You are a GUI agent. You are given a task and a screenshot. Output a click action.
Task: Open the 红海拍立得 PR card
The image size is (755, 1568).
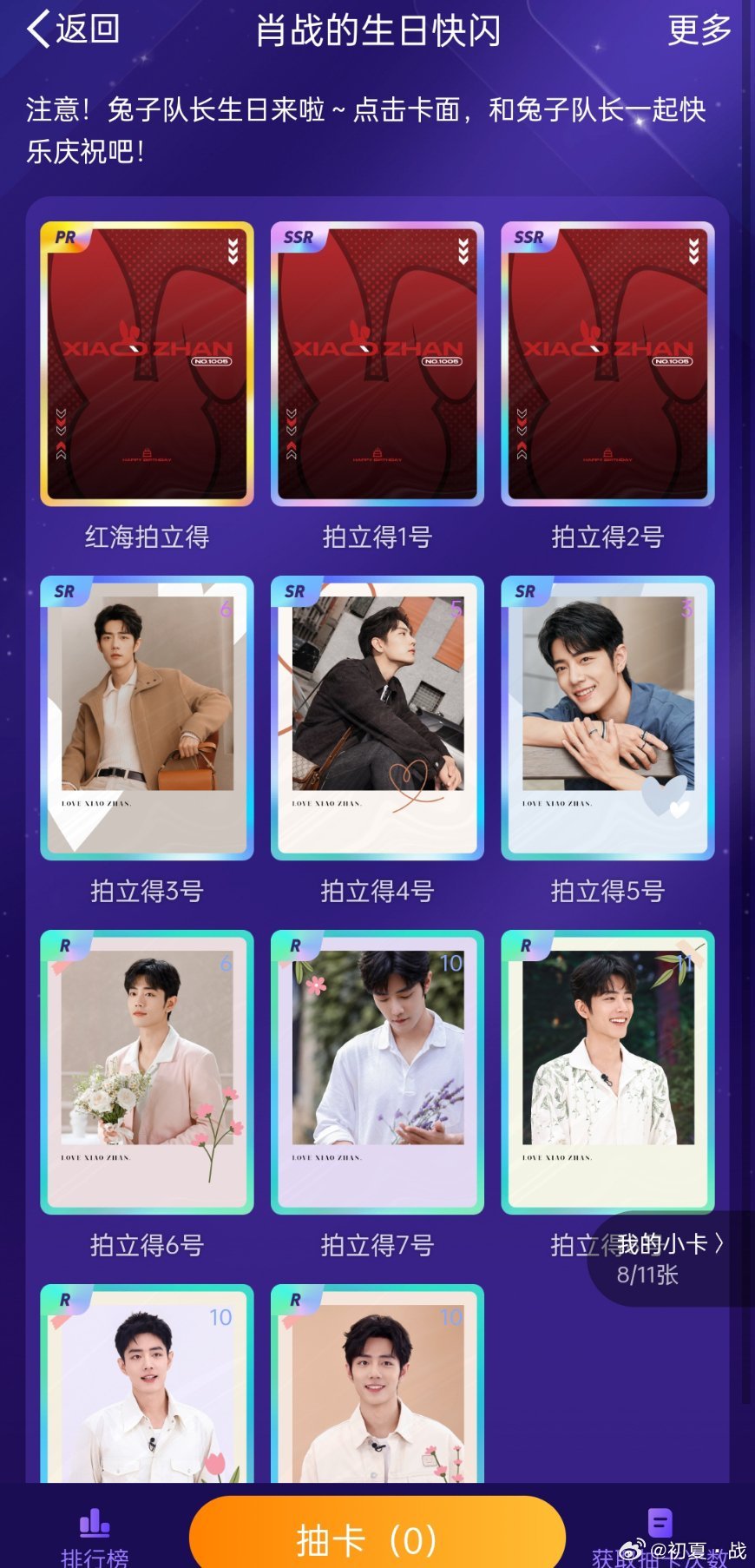tap(147, 365)
